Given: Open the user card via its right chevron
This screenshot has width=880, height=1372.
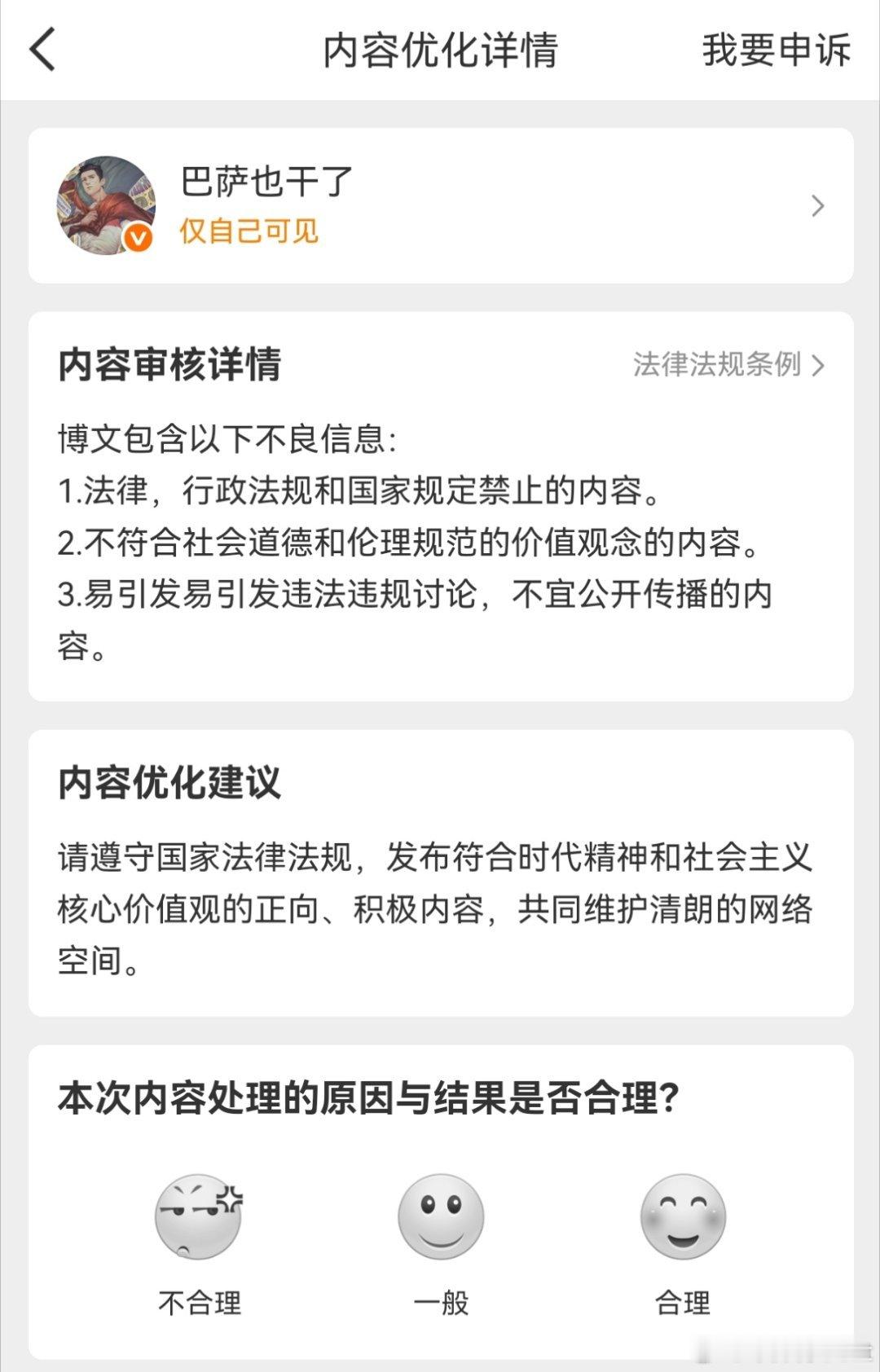Looking at the screenshot, I should coord(816,207).
